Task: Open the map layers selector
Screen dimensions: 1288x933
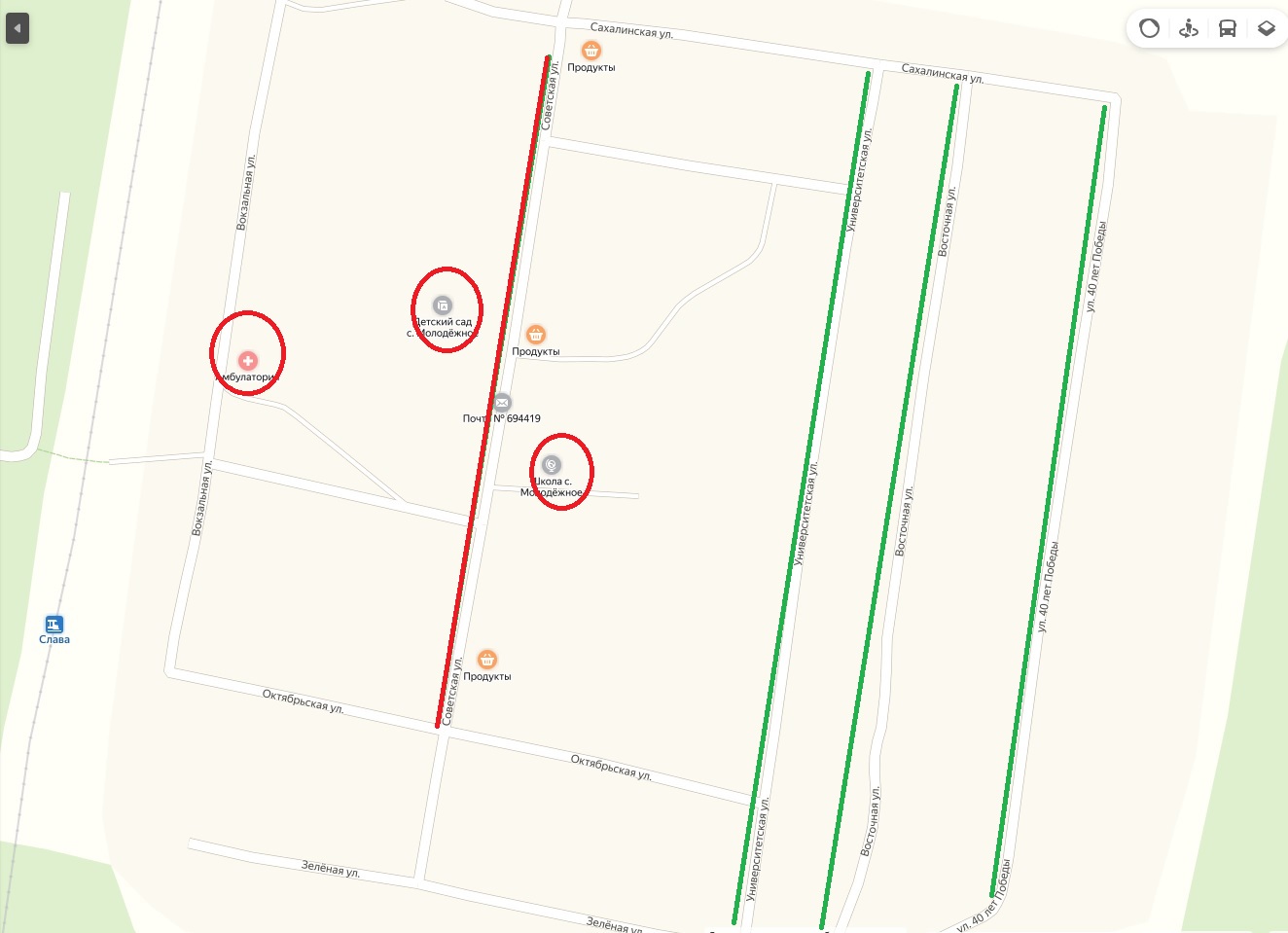Action: tap(1266, 28)
